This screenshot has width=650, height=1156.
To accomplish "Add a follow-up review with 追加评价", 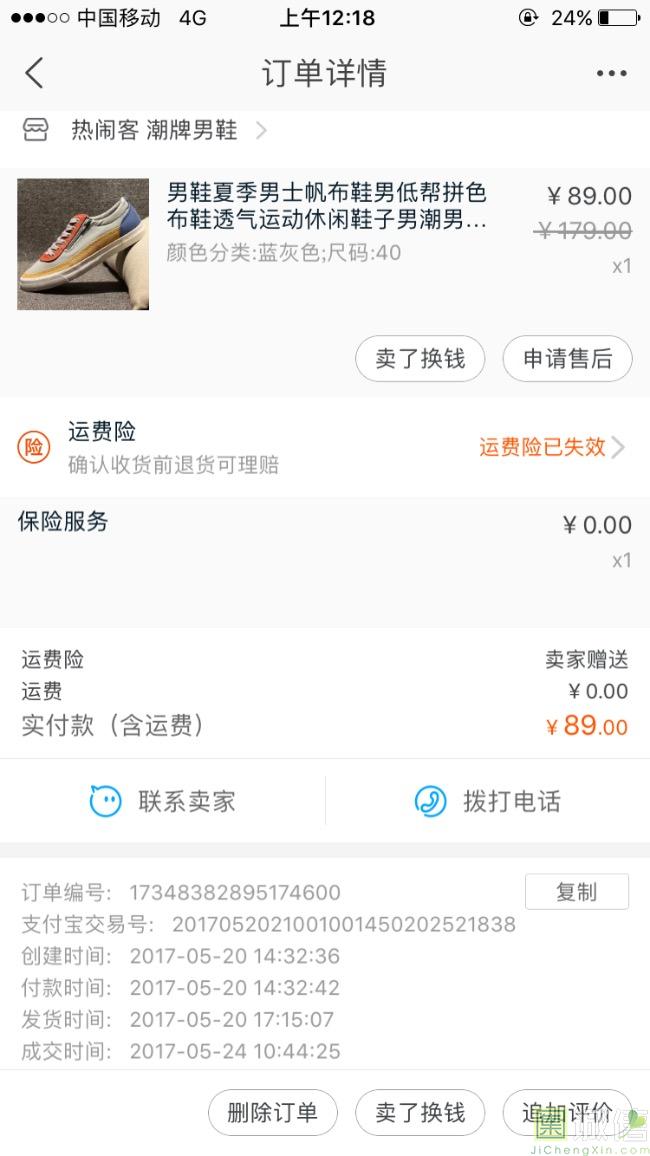I will click(567, 1113).
